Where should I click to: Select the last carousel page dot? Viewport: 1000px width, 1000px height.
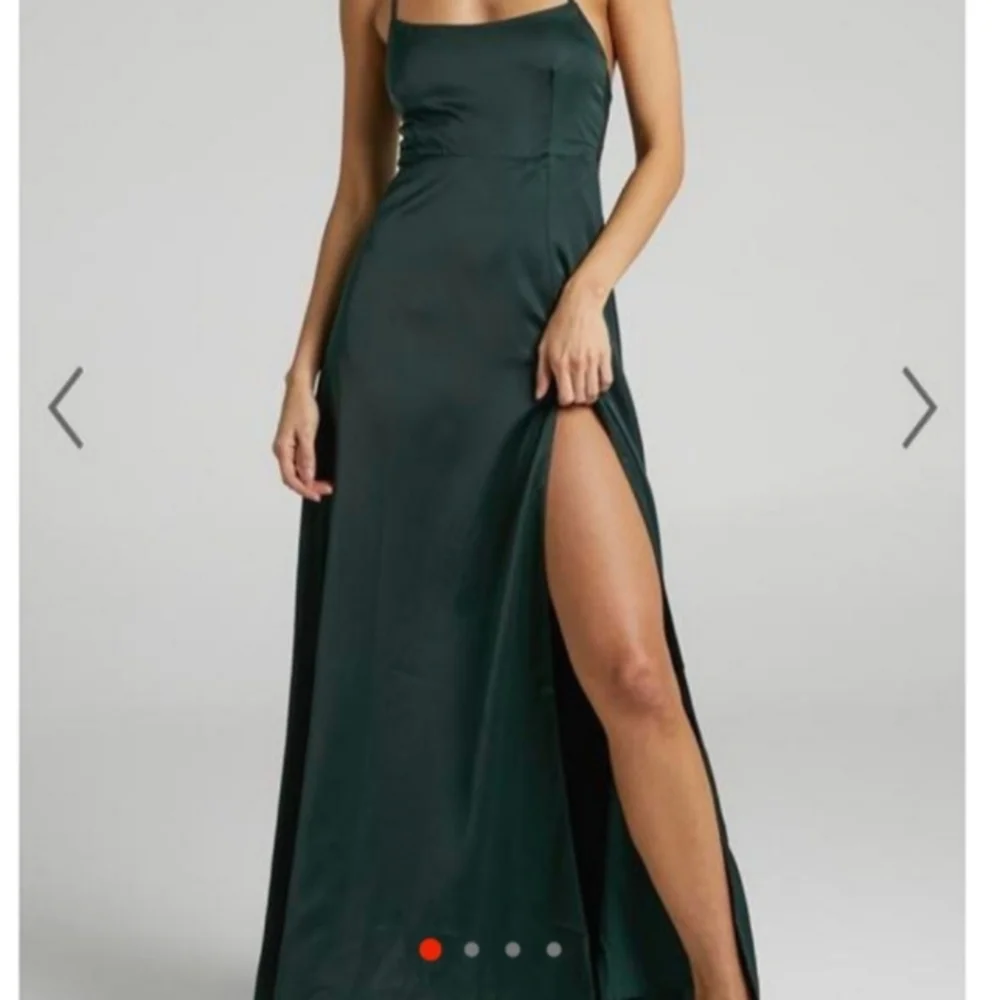[553, 949]
